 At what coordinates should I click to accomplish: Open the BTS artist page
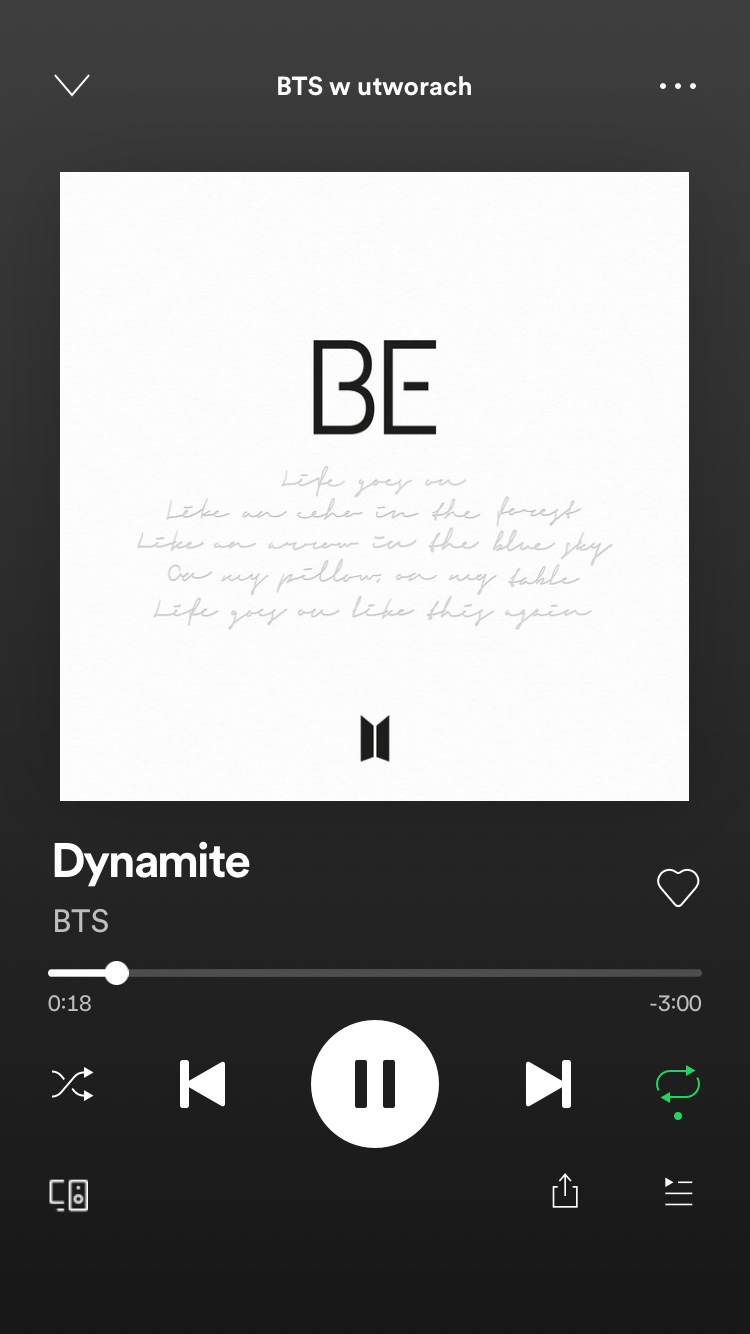click(x=81, y=921)
